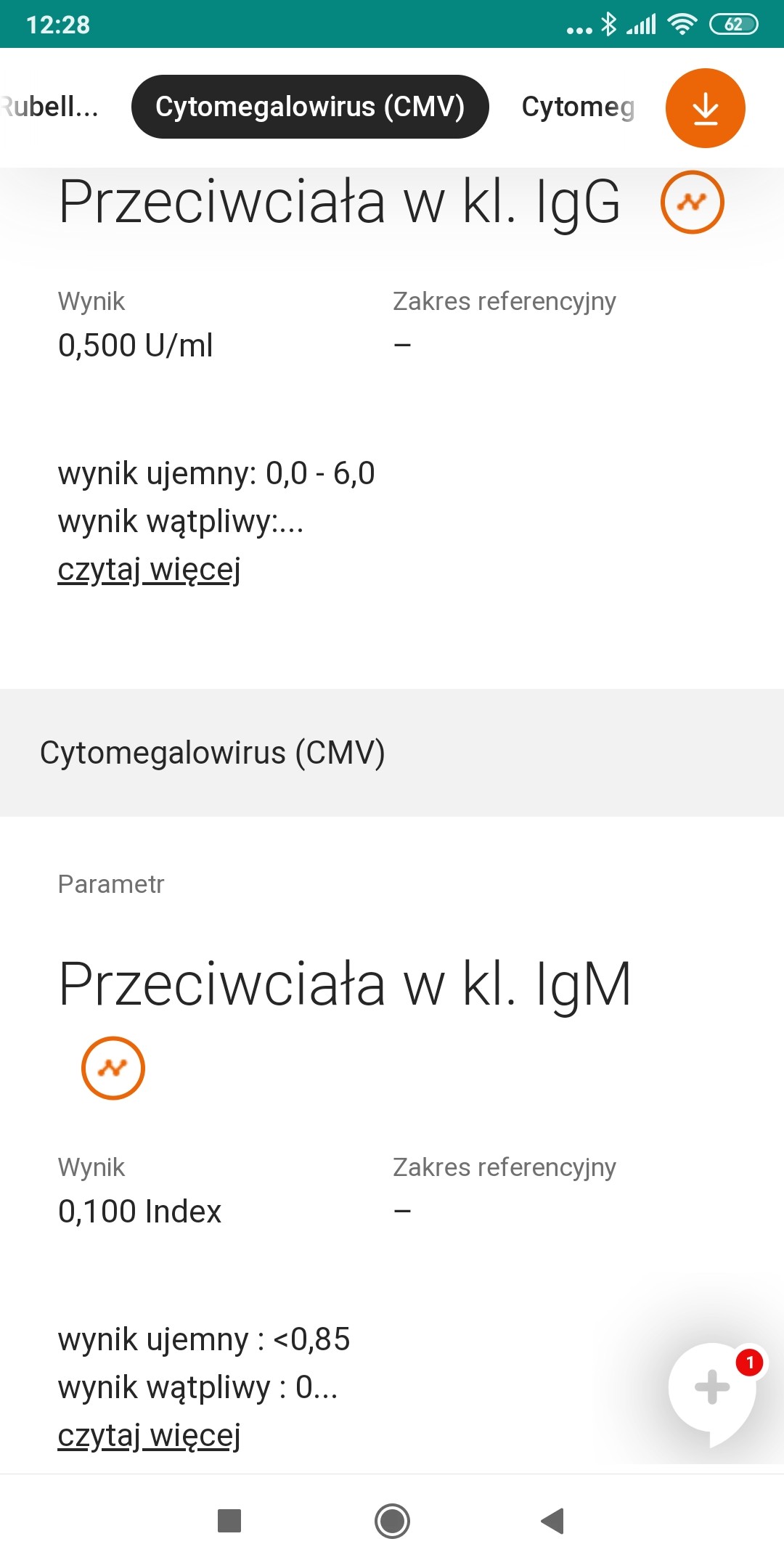
Task: Go back using the system back button
Action: click(x=553, y=1521)
